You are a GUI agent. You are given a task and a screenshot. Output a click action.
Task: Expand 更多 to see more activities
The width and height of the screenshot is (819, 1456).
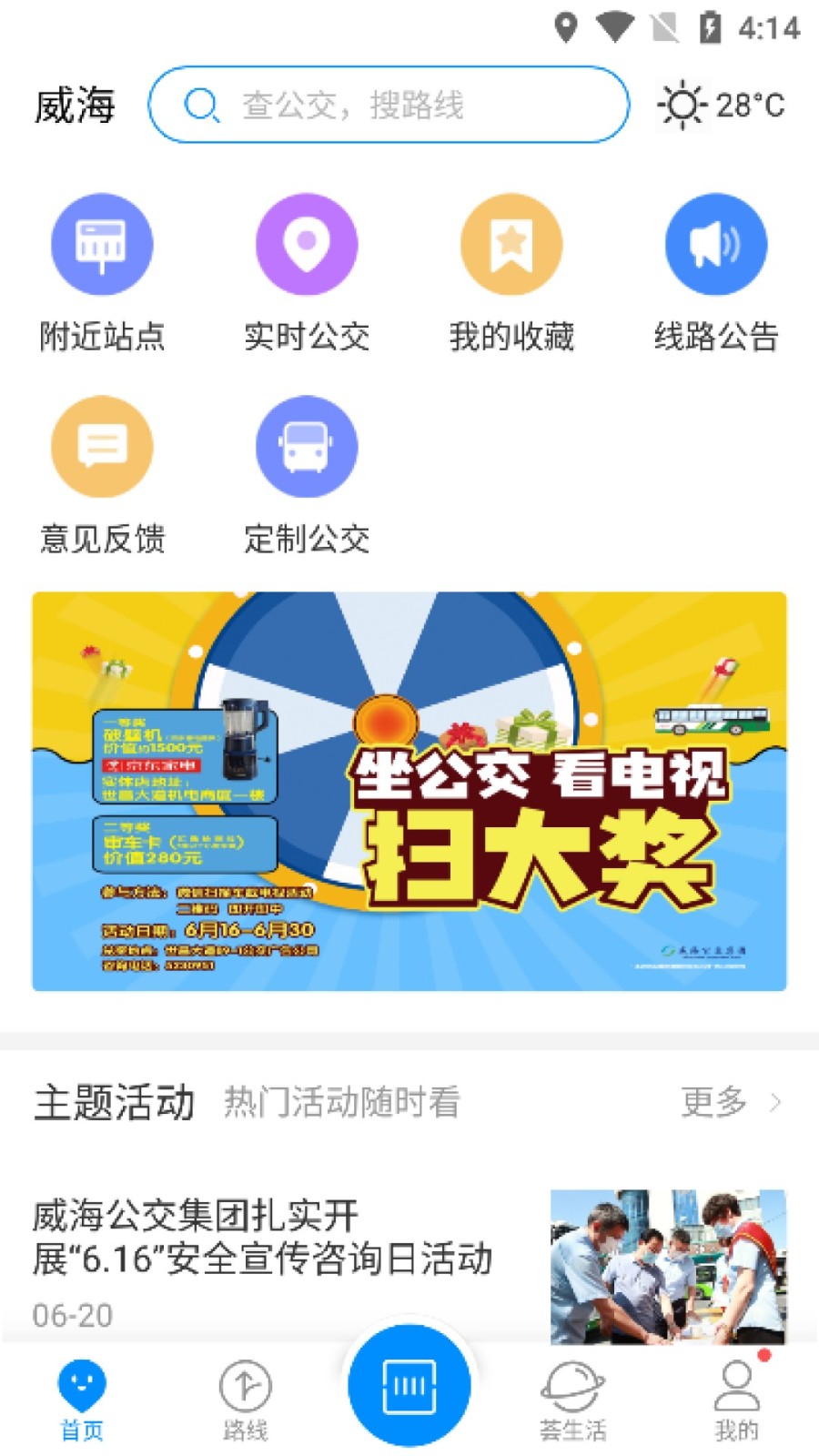click(713, 1103)
